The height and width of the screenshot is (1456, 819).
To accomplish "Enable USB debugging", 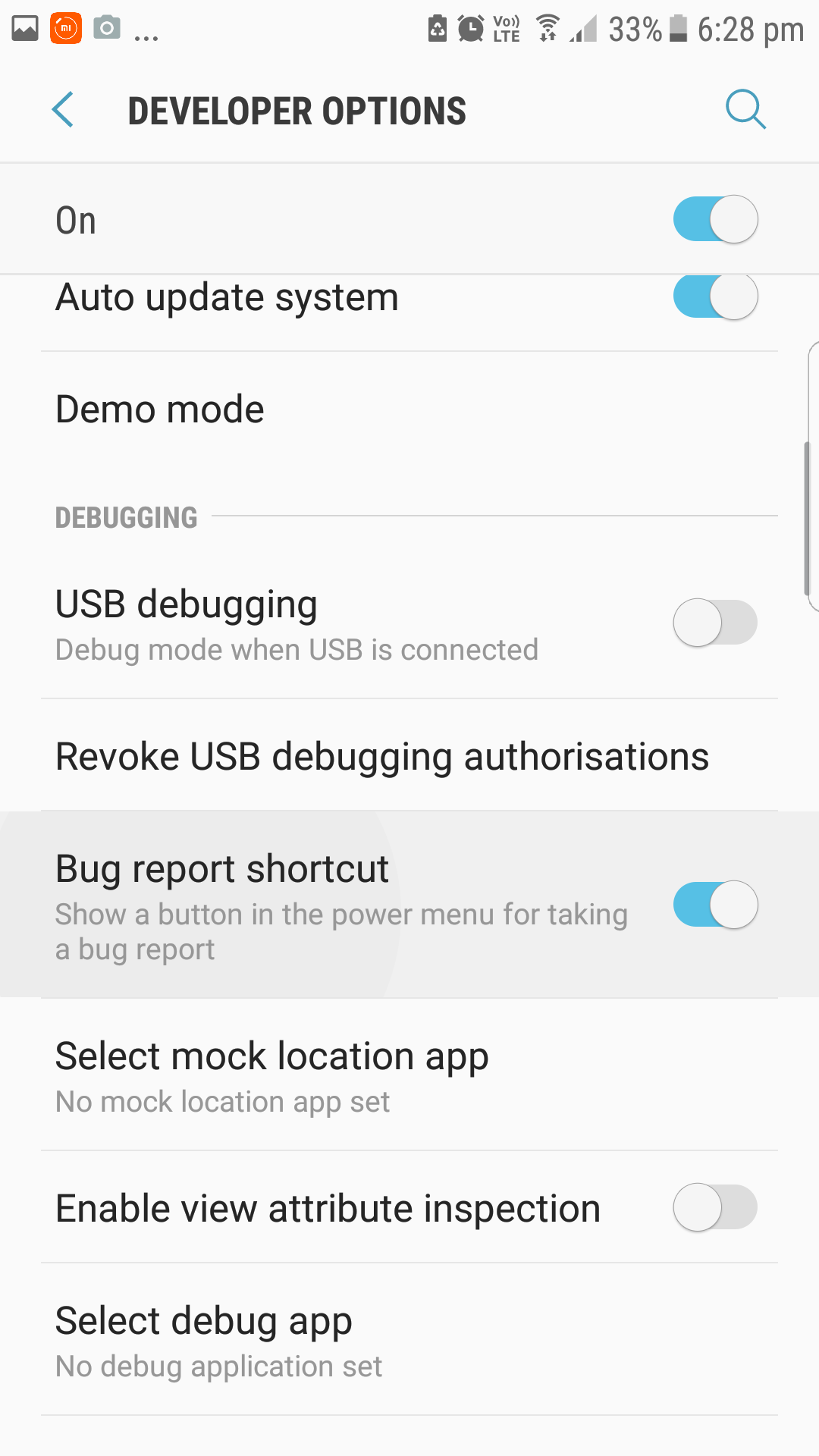I will click(715, 623).
